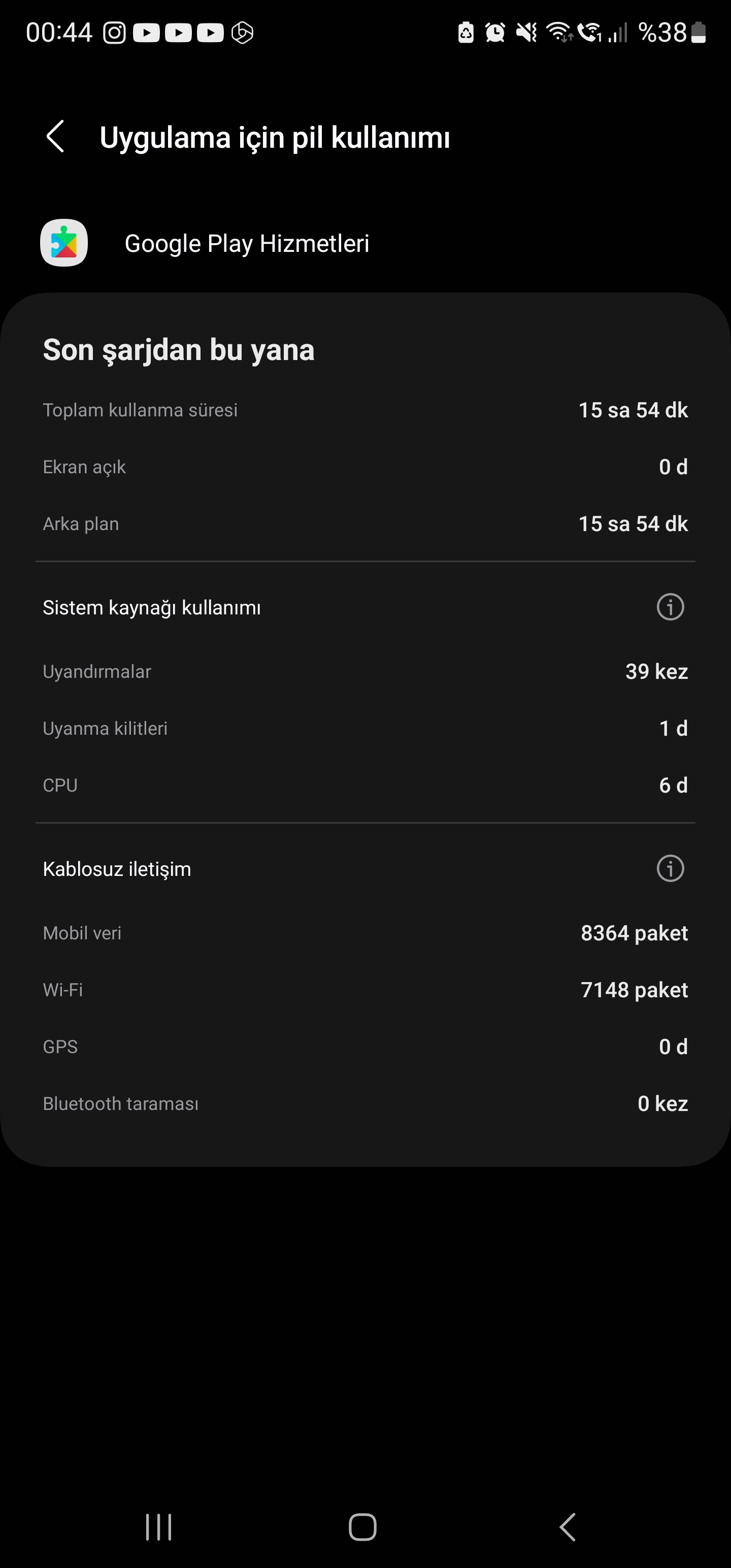Tap the system home button
The height and width of the screenshot is (1568, 731).
(x=363, y=1526)
